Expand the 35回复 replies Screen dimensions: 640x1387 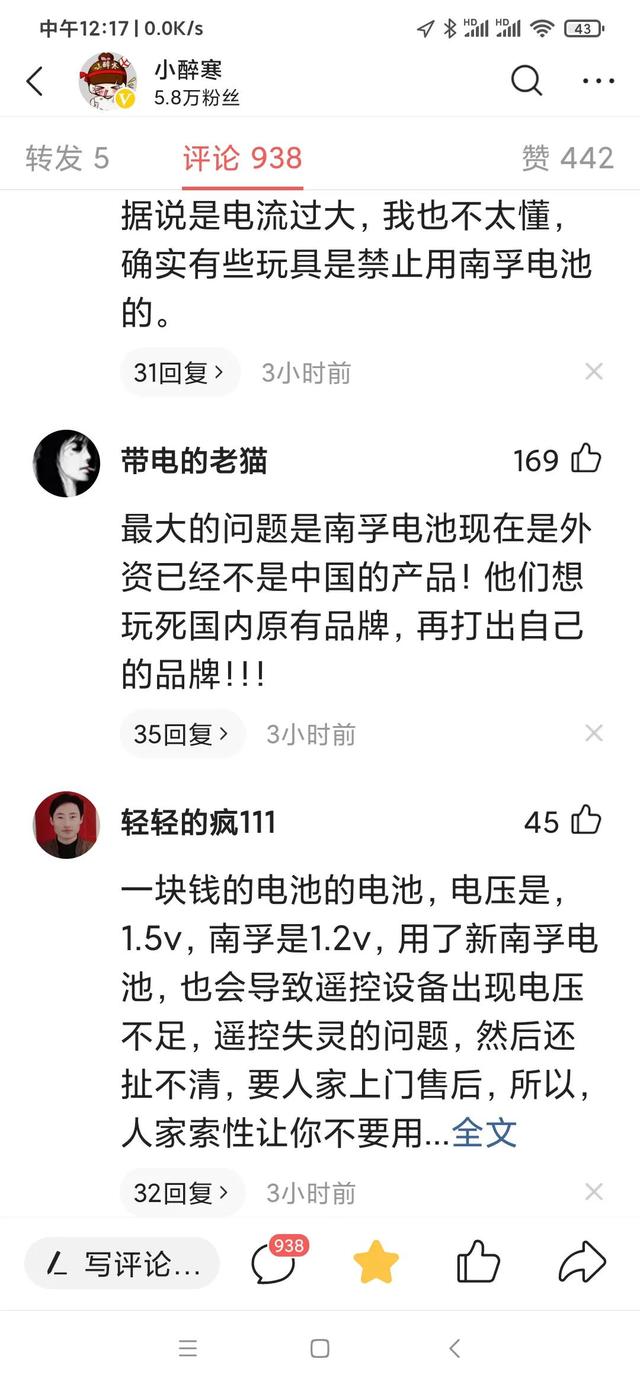coord(182,734)
